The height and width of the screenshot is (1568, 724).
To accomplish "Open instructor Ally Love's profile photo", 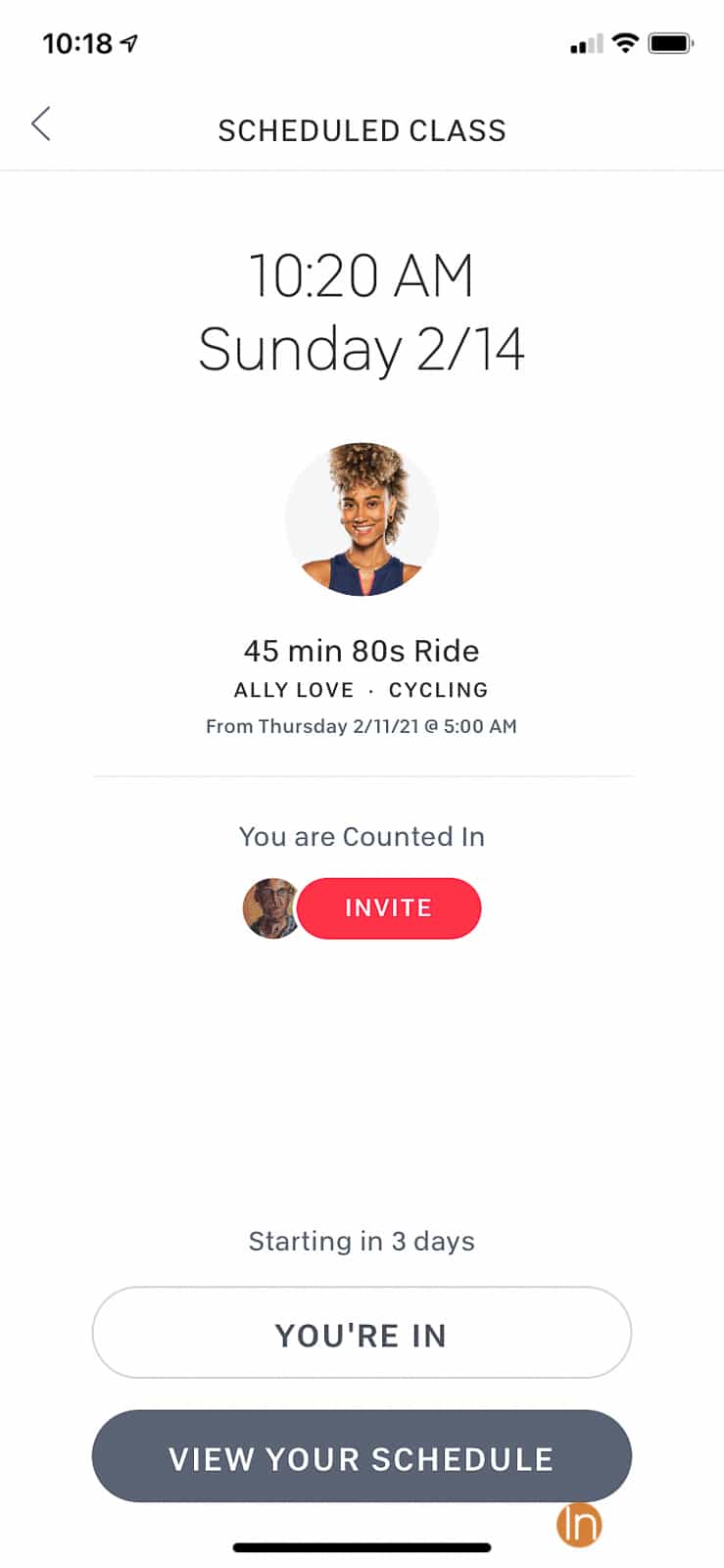I will pyautogui.click(x=362, y=519).
